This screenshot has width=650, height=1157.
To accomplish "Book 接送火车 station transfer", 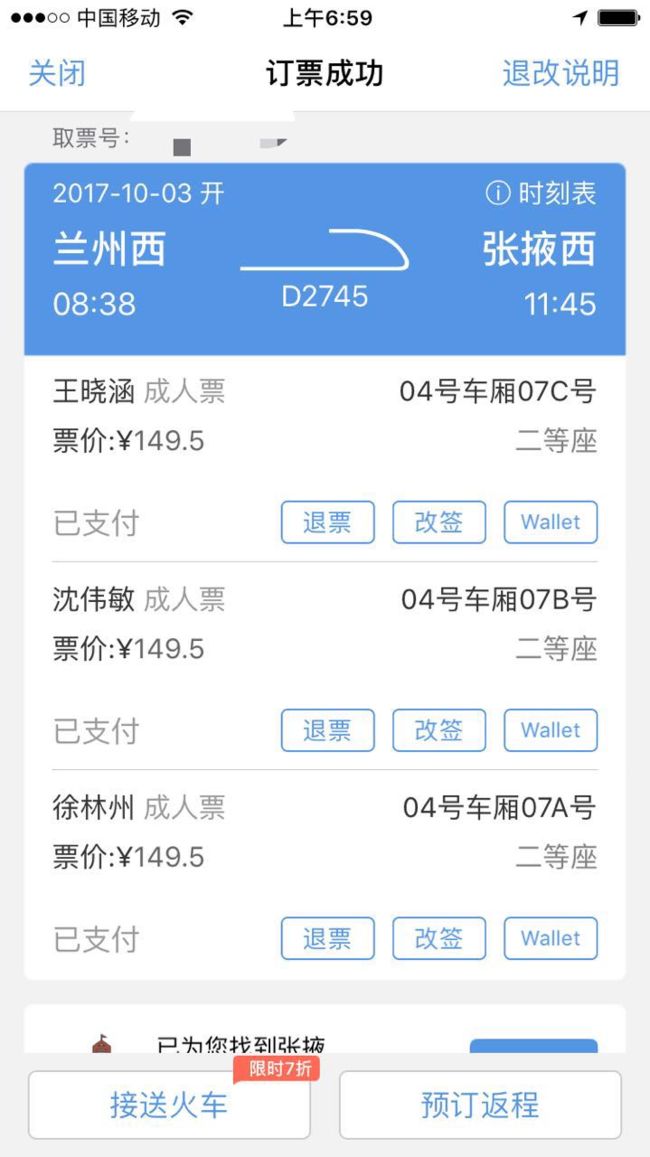I will coord(169,1105).
